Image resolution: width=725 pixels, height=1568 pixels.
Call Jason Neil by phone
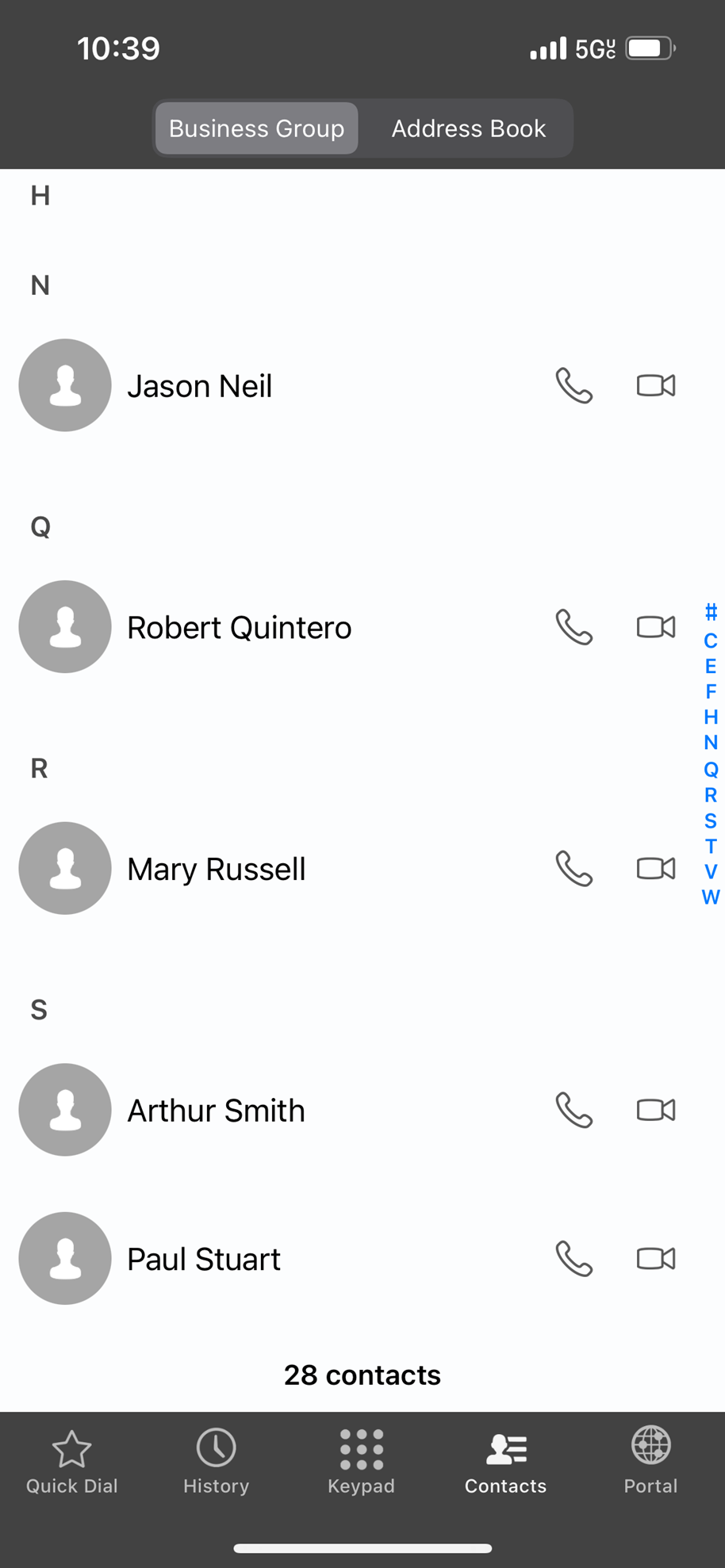click(x=573, y=386)
